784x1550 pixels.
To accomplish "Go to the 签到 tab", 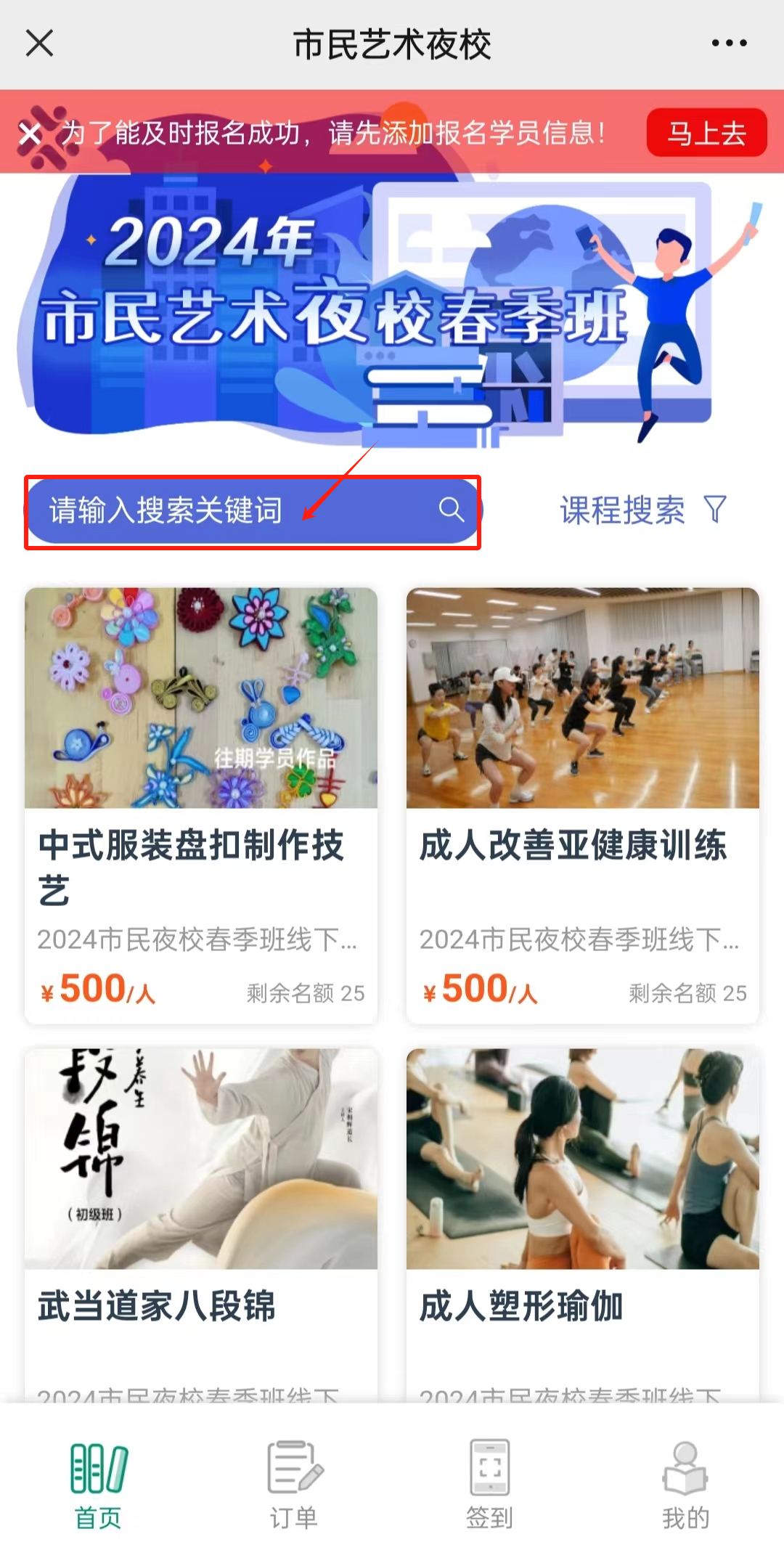I will pos(489,1485).
